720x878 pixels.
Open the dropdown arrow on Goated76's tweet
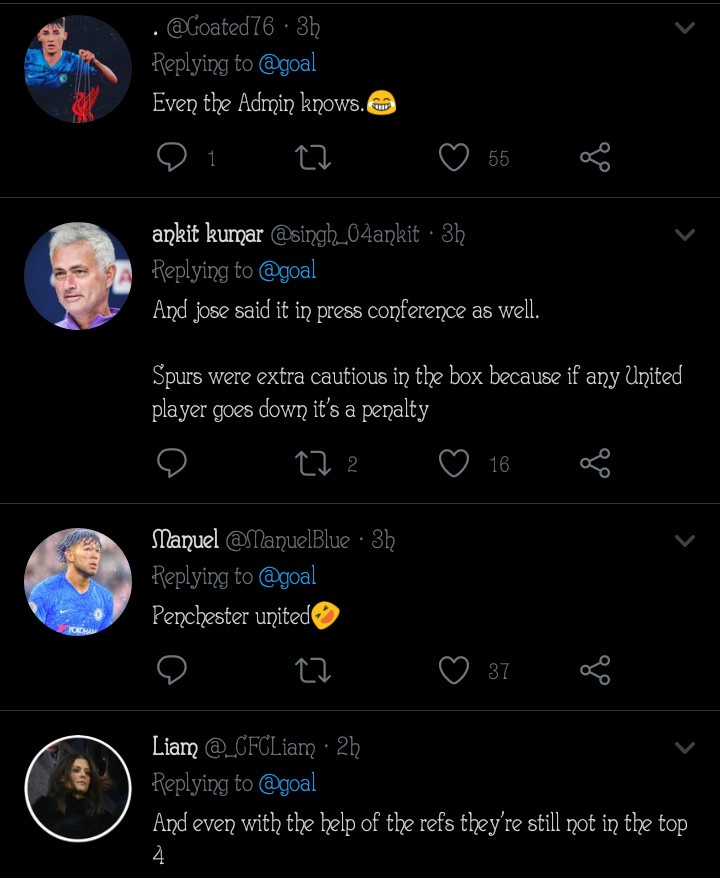[x=685, y=28]
